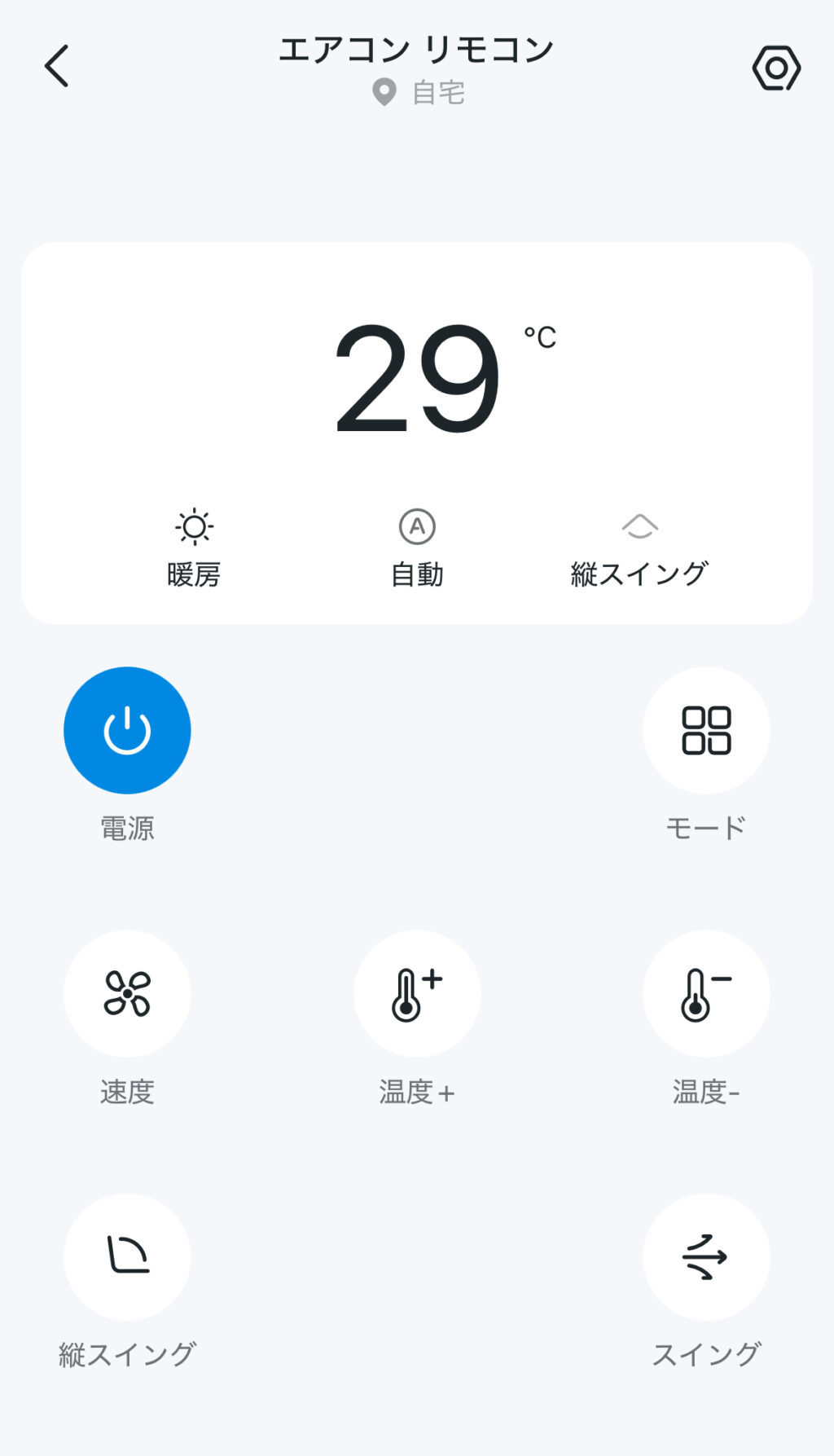834x1456 pixels.
Task: Toggle the 電源 power button
Action: (x=127, y=730)
